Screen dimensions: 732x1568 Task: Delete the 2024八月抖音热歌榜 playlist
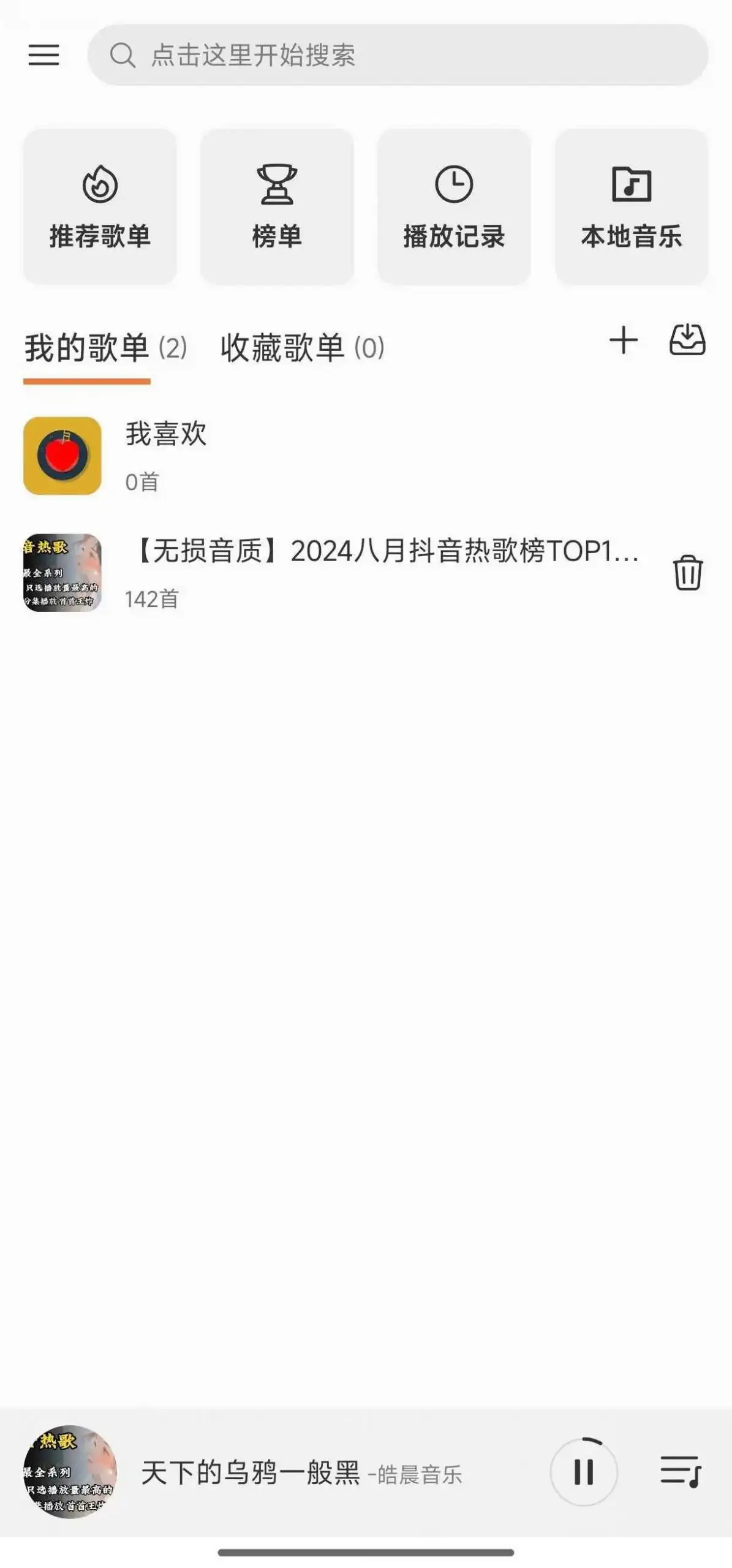pos(686,573)
